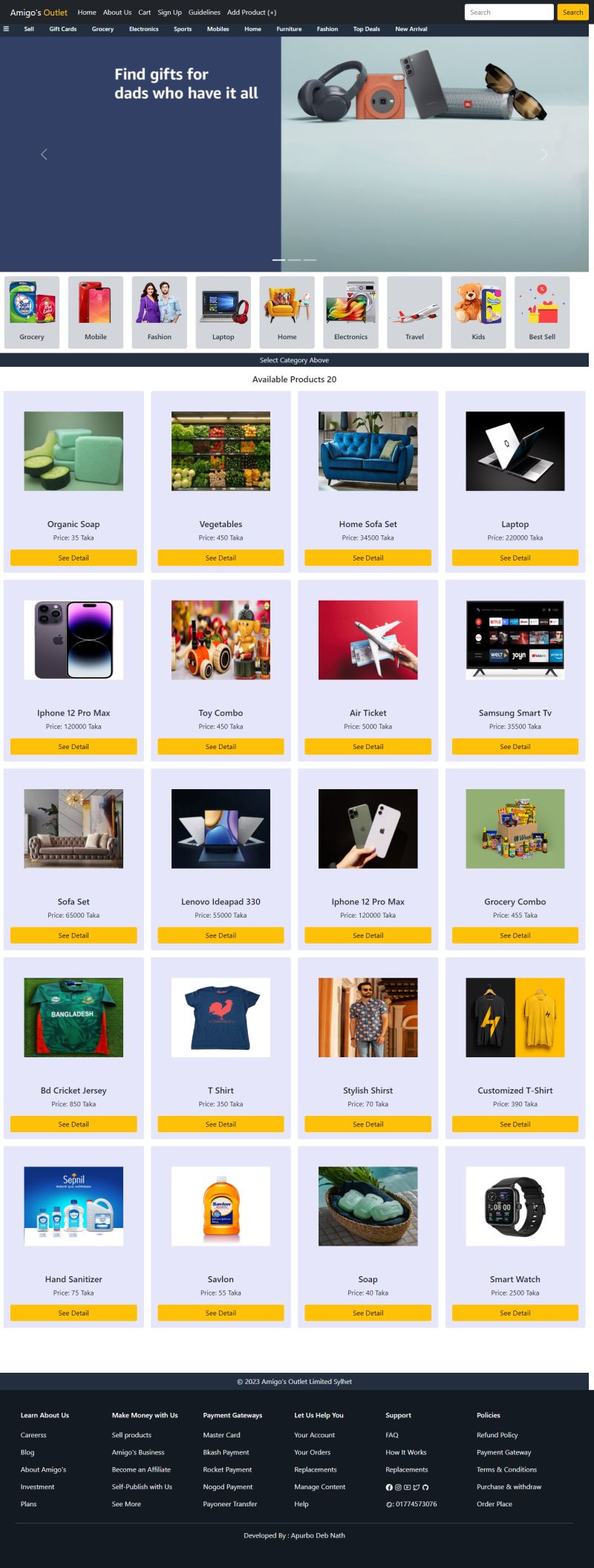Select the Best Sell category tile
The image size is (594, 1568).
tap(542, 312)
